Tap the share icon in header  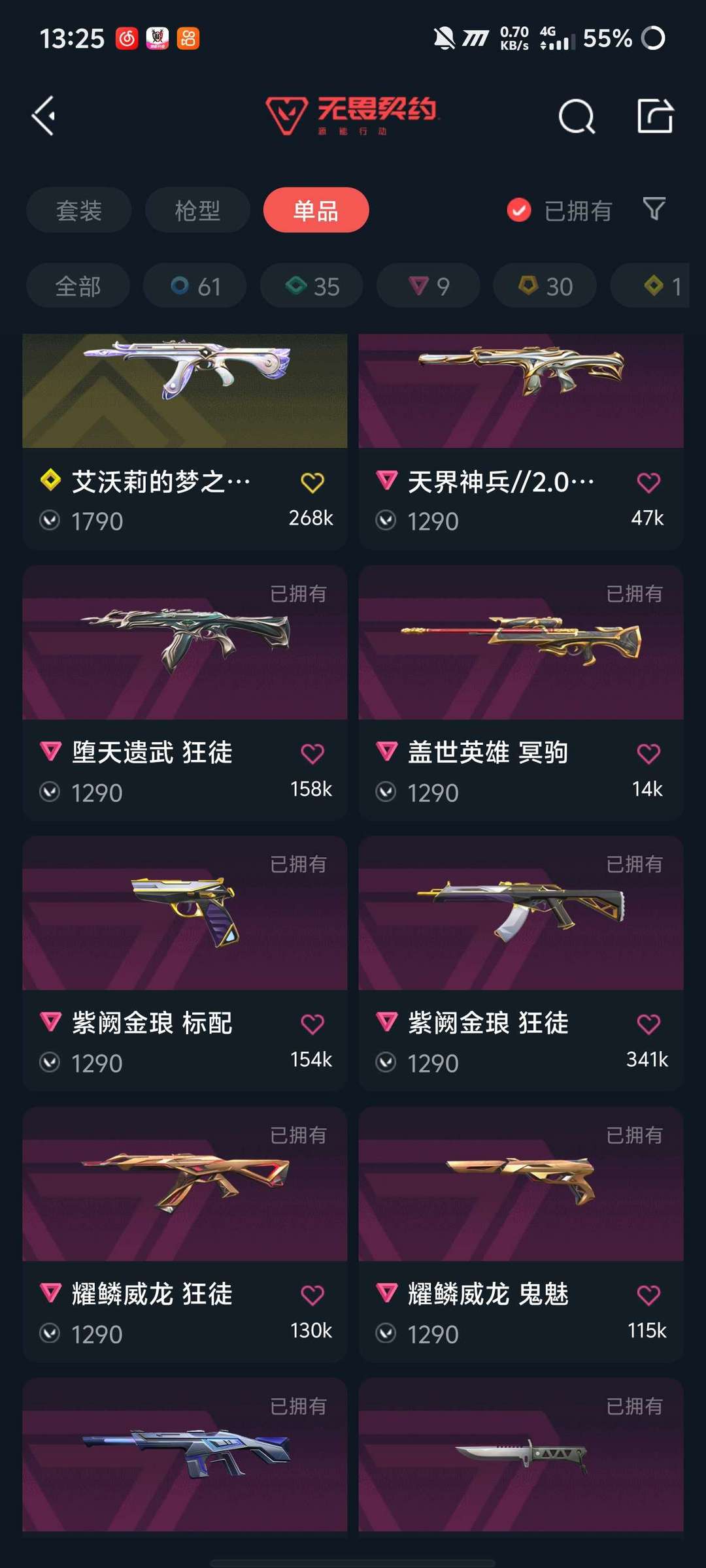655,116
